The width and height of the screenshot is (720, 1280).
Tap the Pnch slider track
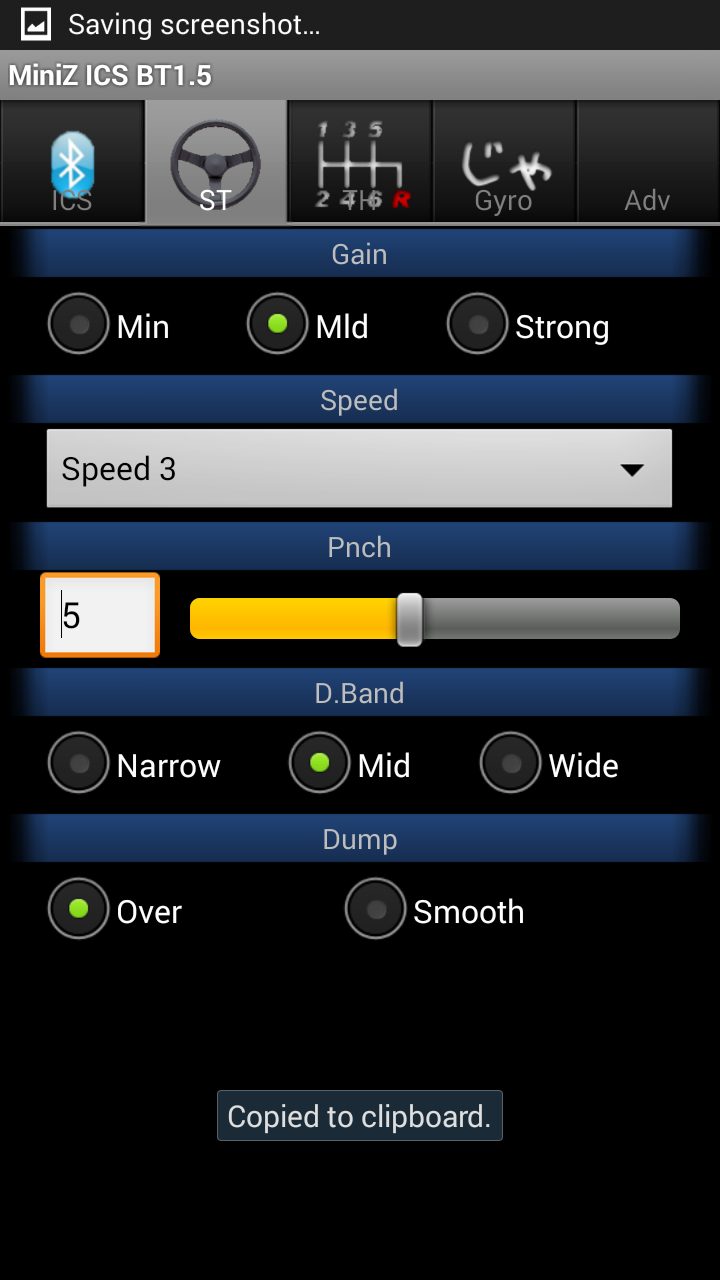435,618
